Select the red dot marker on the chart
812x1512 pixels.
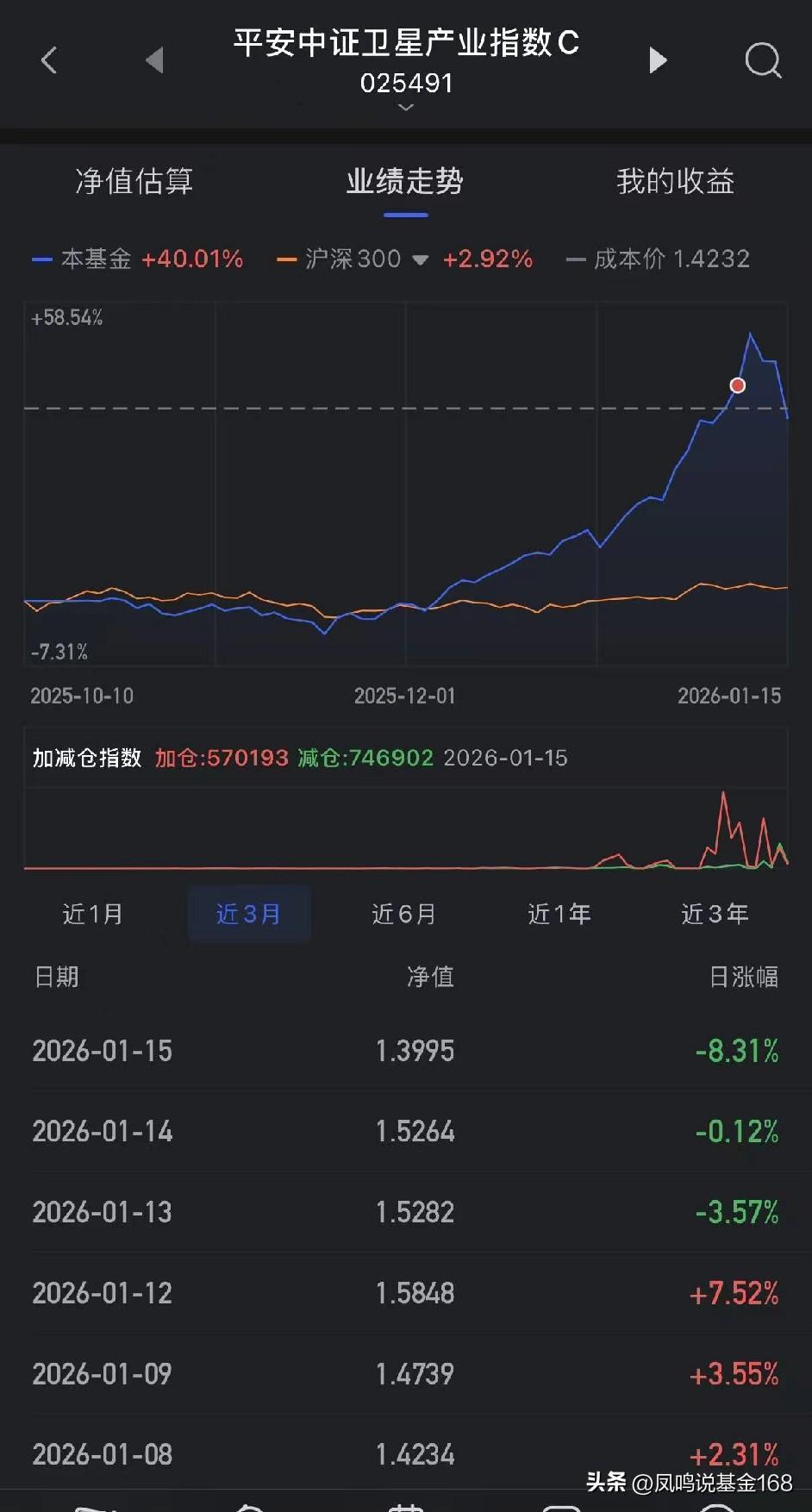point(737,385)
